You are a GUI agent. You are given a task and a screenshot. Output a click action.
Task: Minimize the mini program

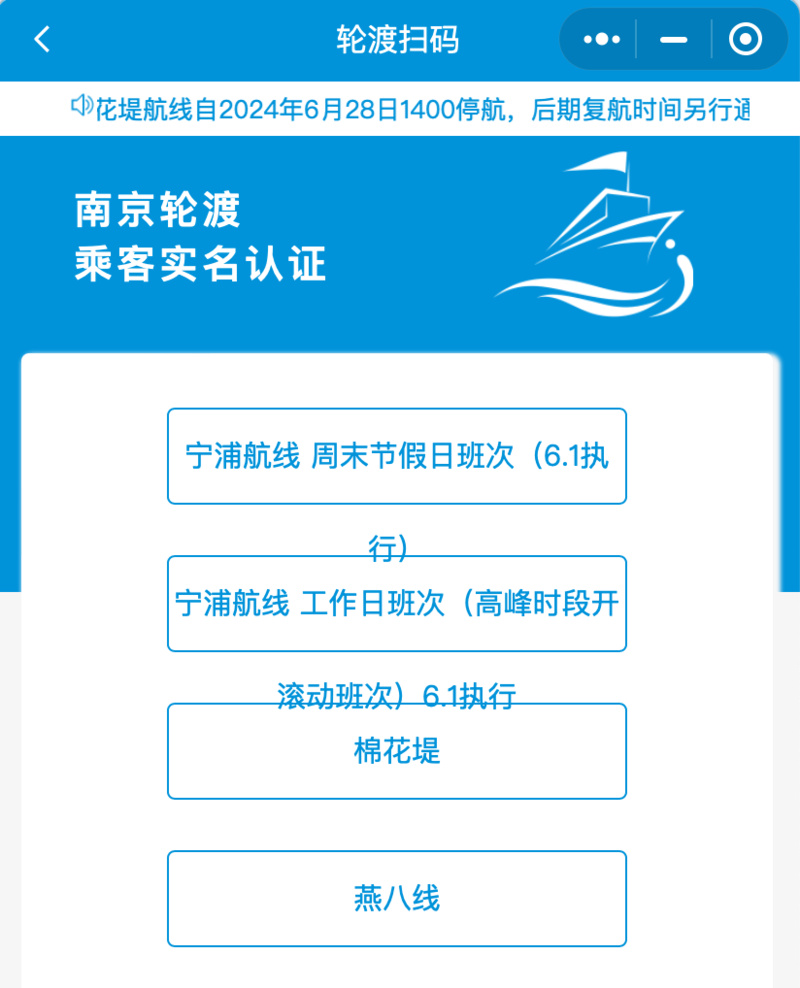click(x=674, y=40)
